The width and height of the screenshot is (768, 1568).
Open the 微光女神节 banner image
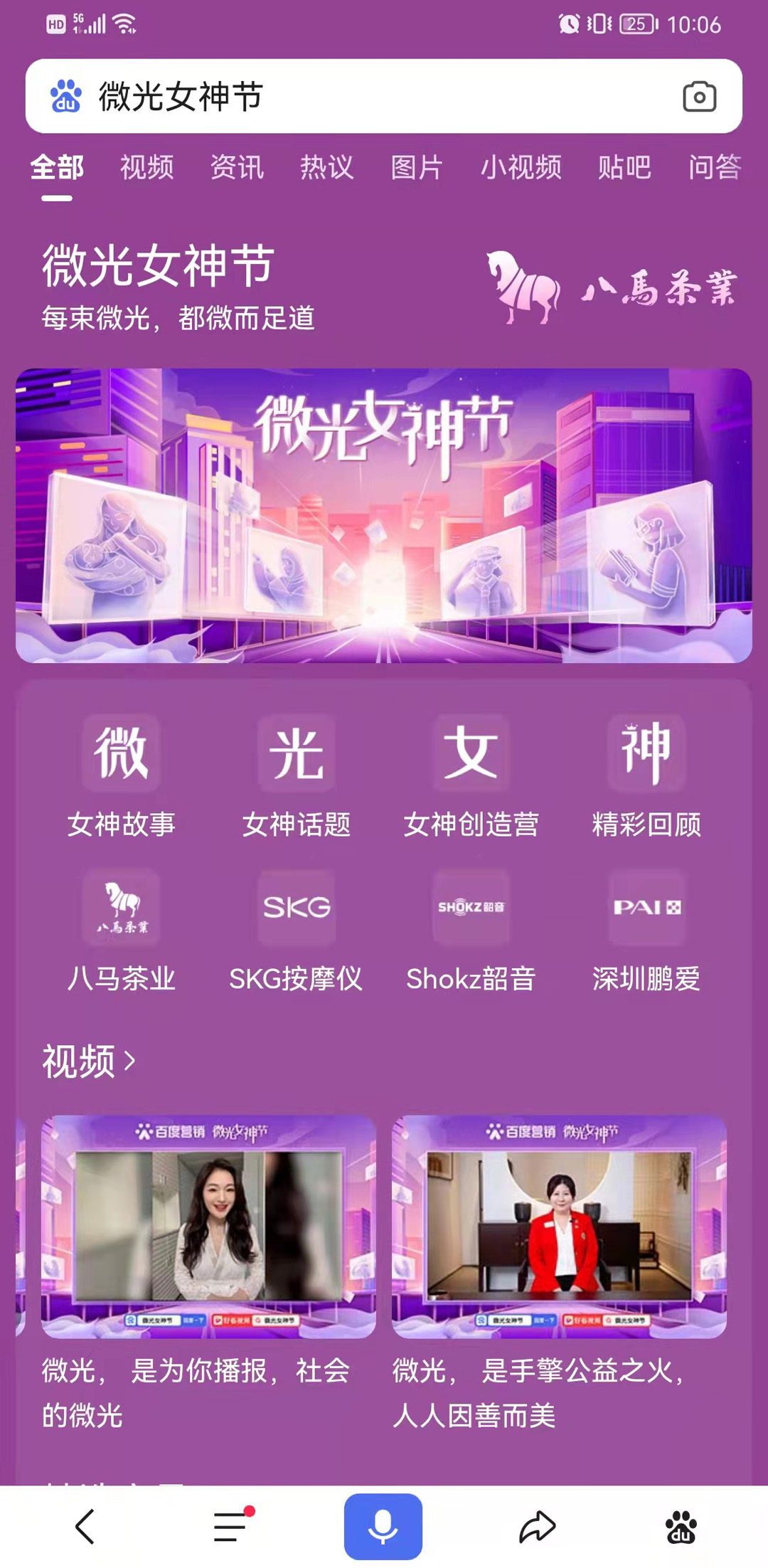click(x=384, y=516)
